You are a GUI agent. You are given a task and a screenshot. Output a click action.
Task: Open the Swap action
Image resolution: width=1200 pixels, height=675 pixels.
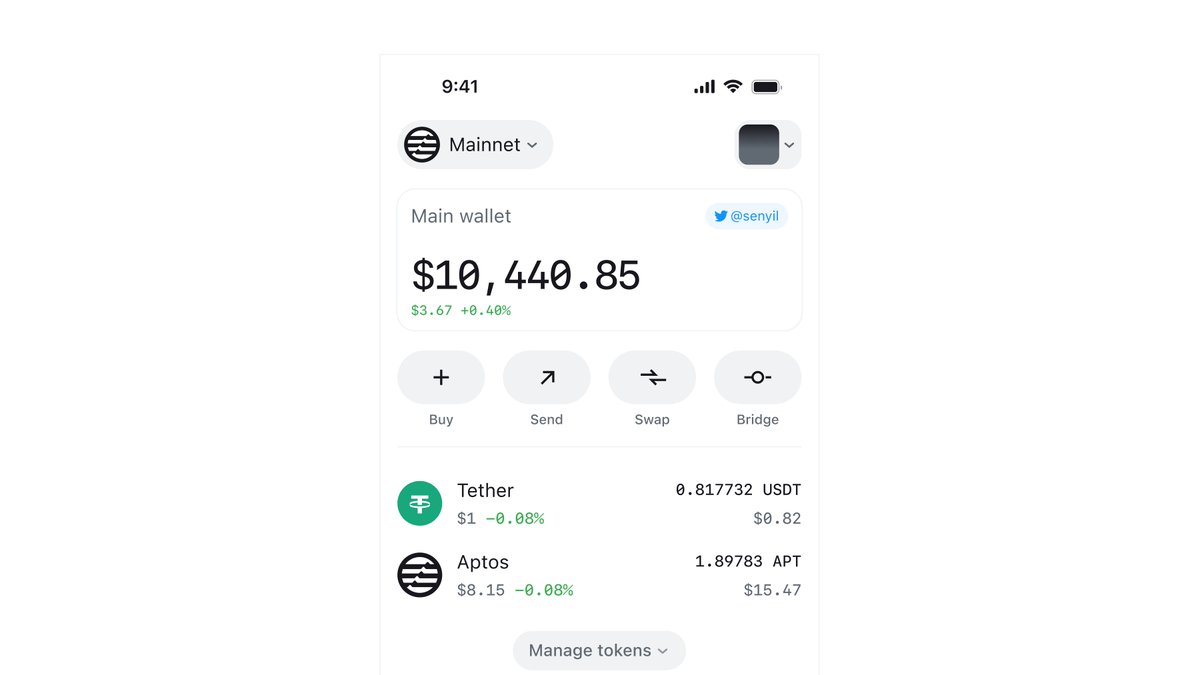(652, 377)
